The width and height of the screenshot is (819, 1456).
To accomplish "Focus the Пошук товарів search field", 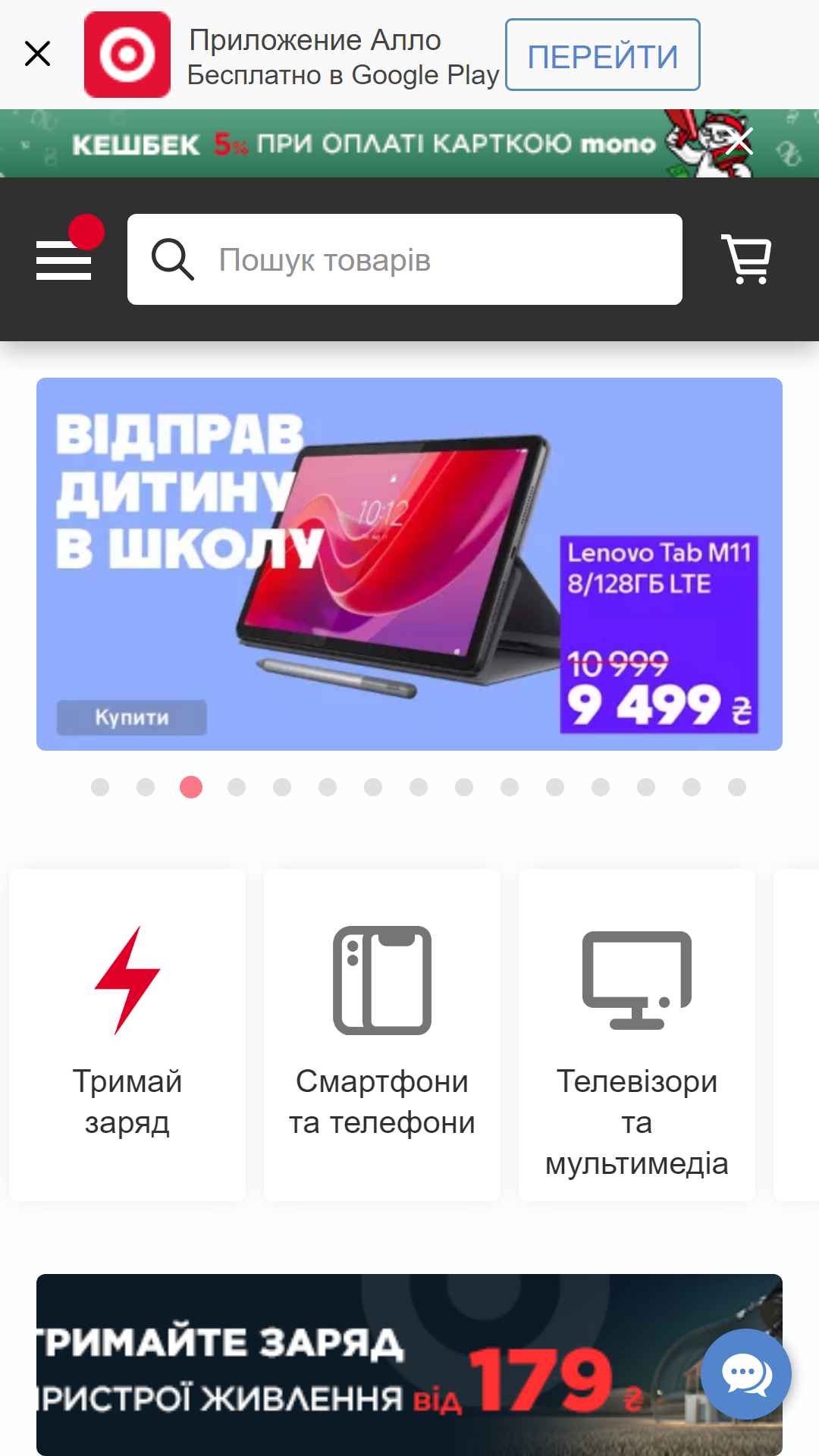I will (x=425, y=260).
